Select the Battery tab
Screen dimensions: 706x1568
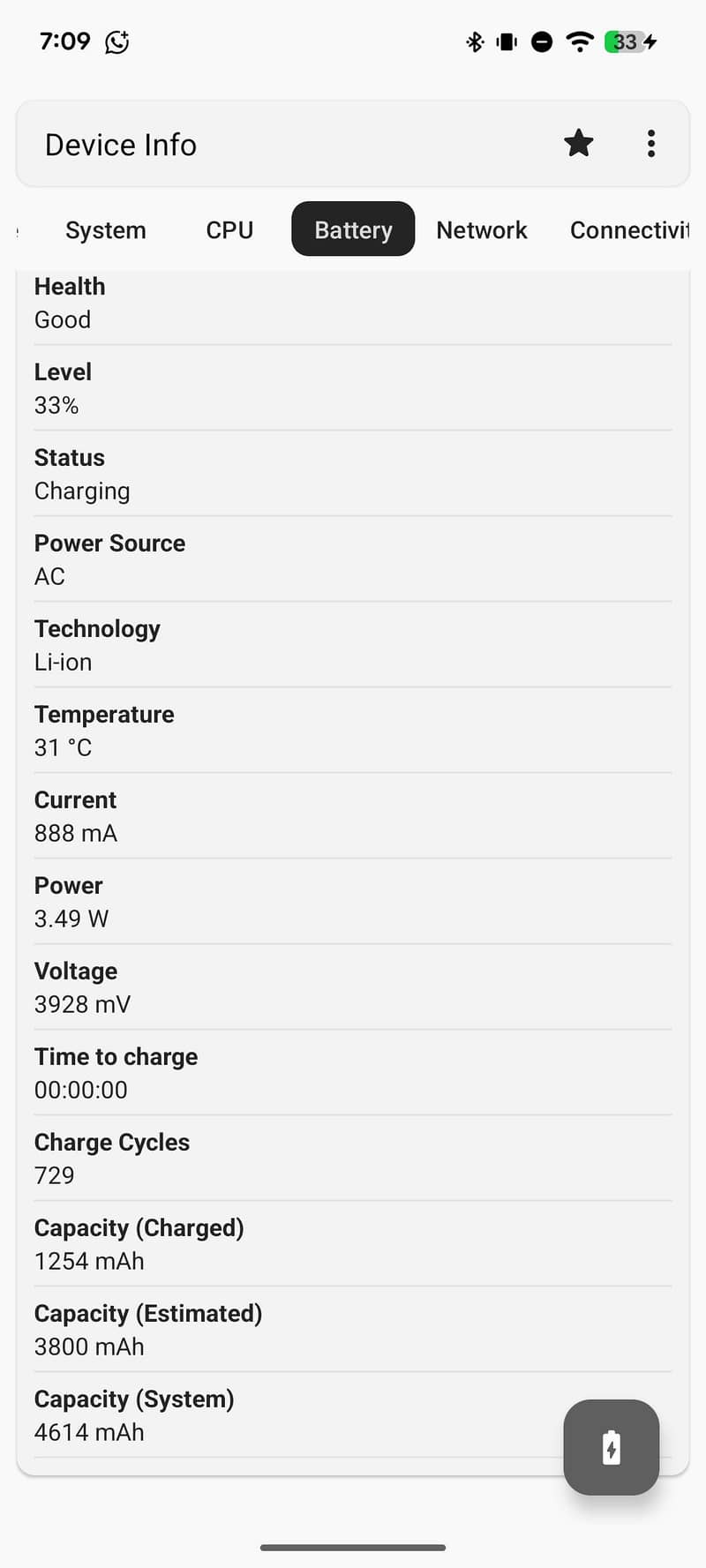[353, 229]
